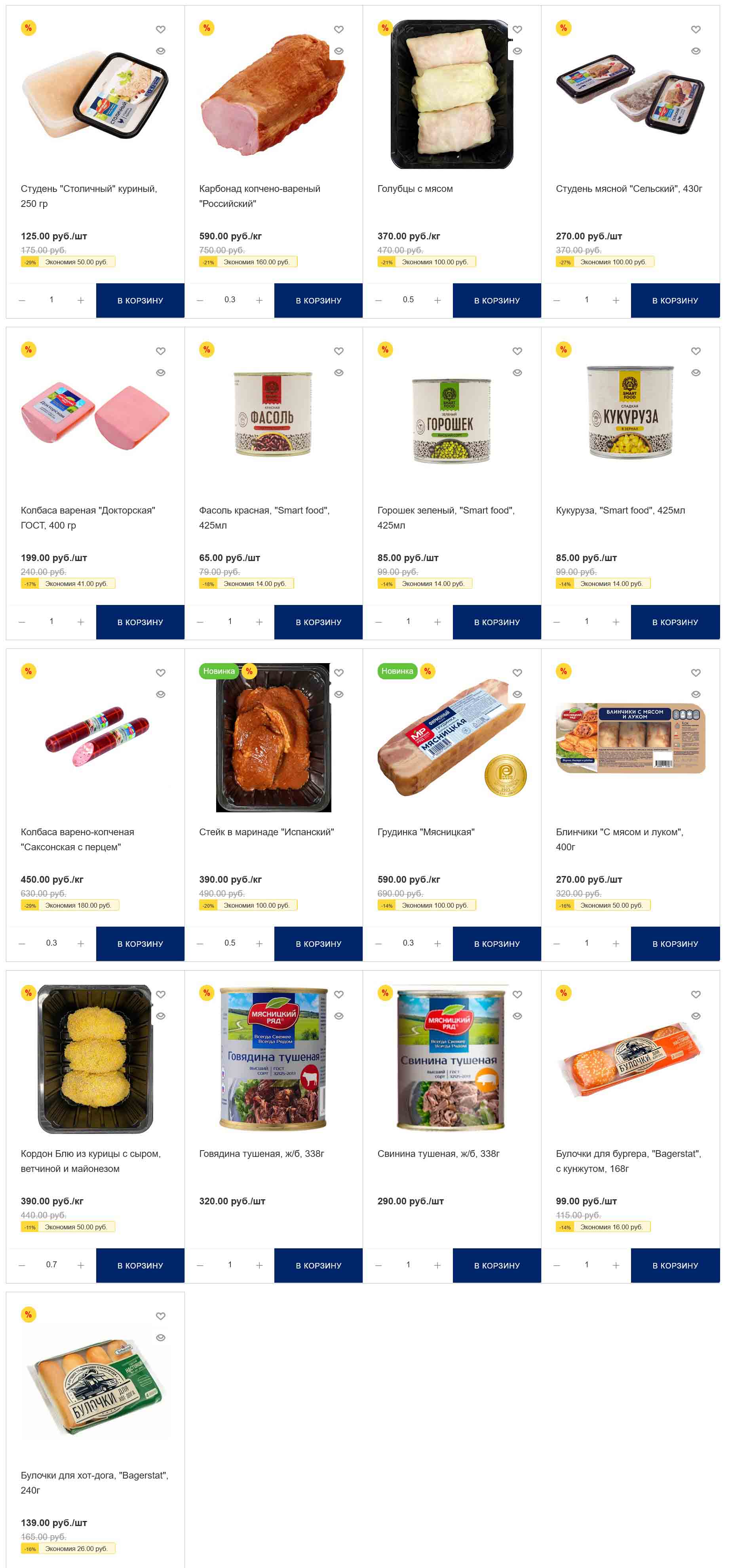Decrease quantity of Горошек зеленый "Smart food"

coord(379,622)
